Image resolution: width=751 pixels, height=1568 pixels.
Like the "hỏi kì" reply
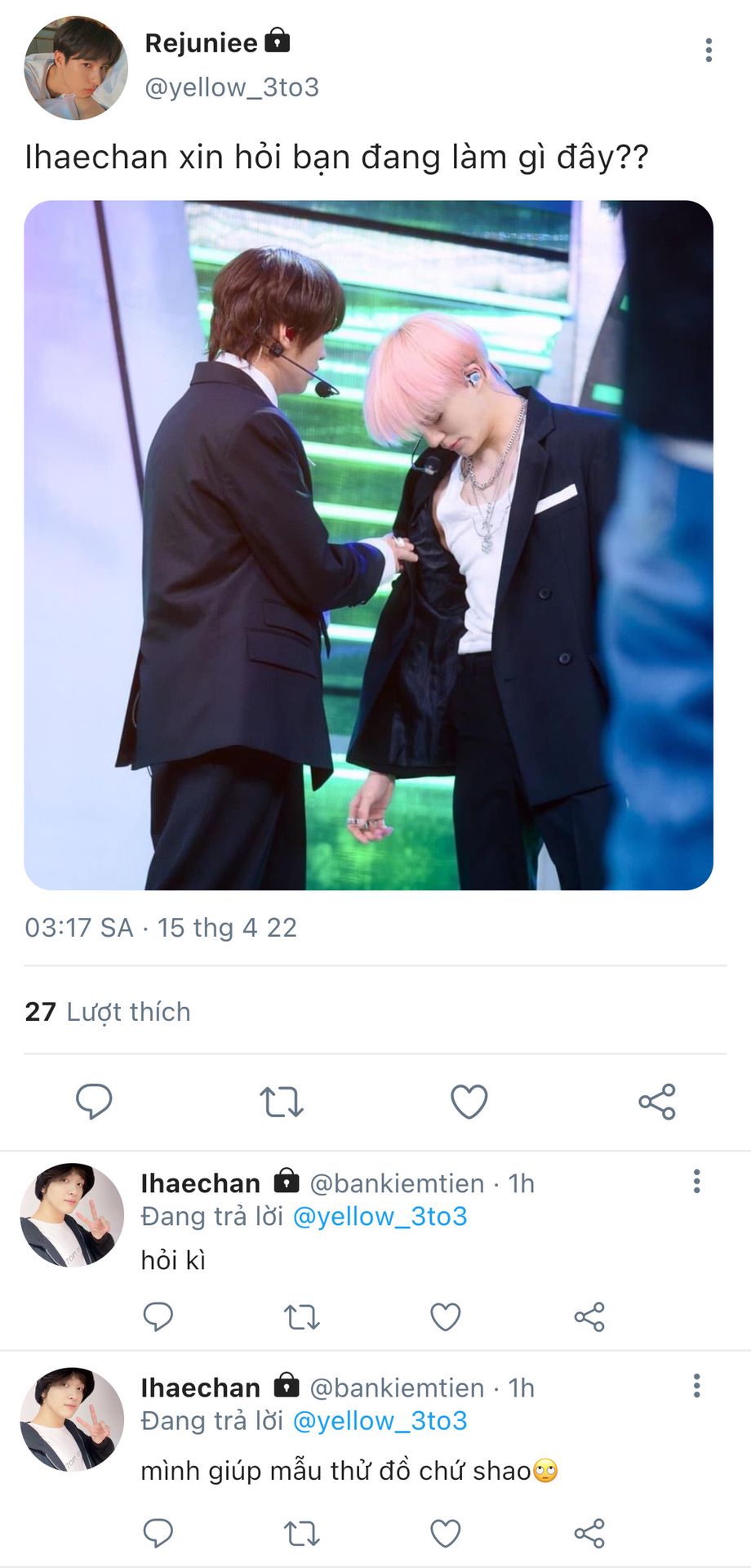445,1316
